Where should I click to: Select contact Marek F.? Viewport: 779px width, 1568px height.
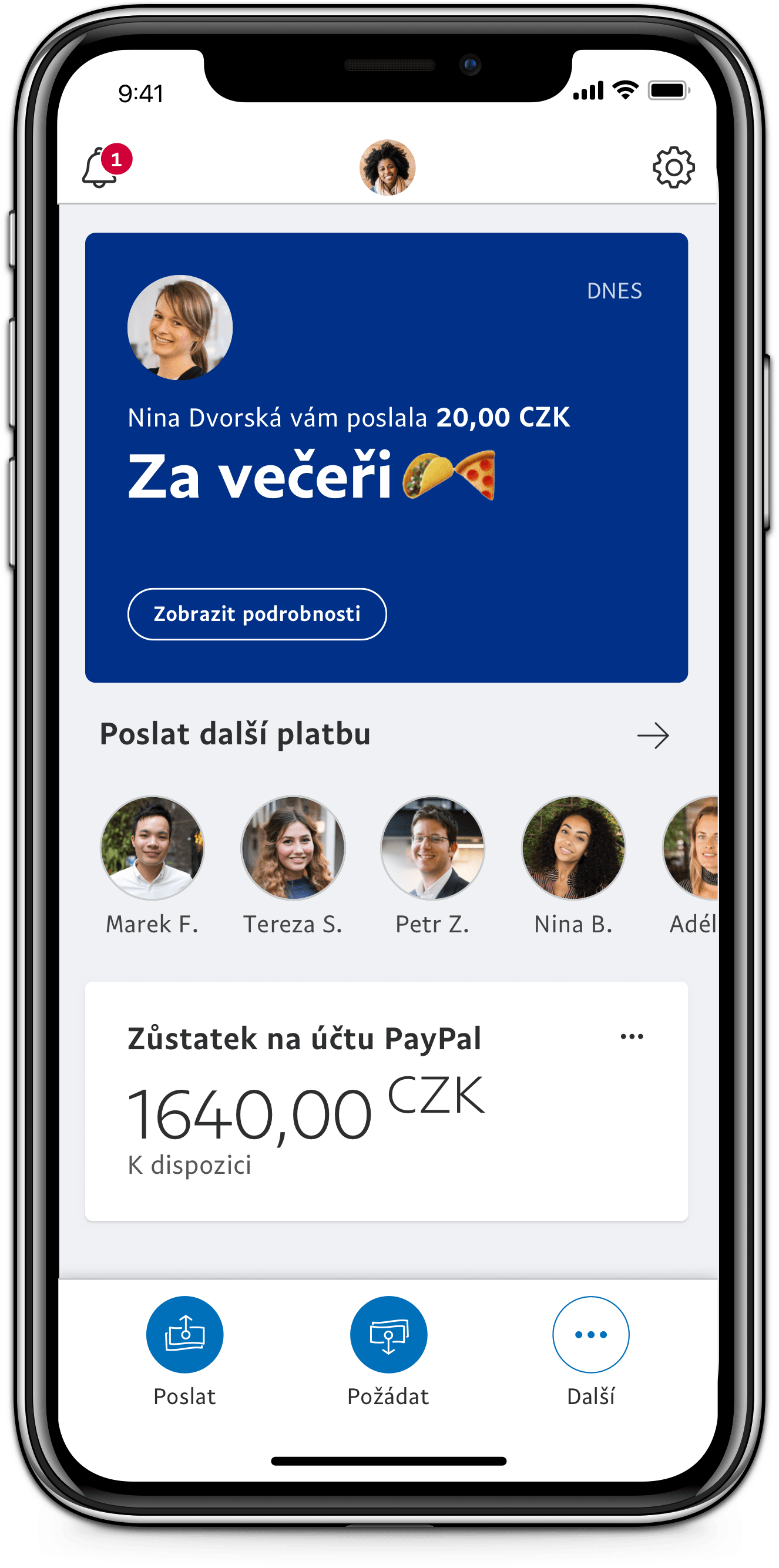click(x=152, y=848)
